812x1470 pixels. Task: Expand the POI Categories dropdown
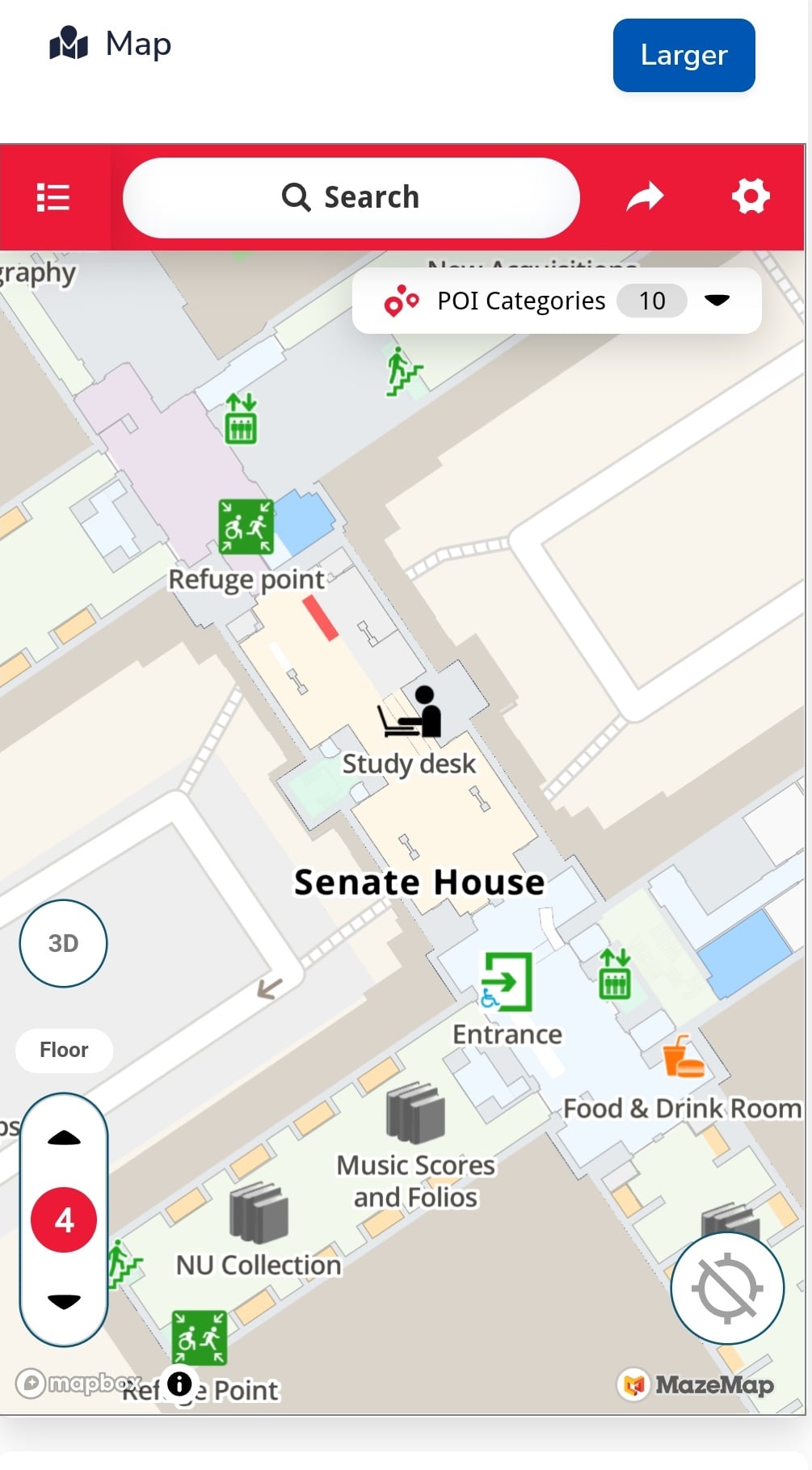tap(717, 300)
